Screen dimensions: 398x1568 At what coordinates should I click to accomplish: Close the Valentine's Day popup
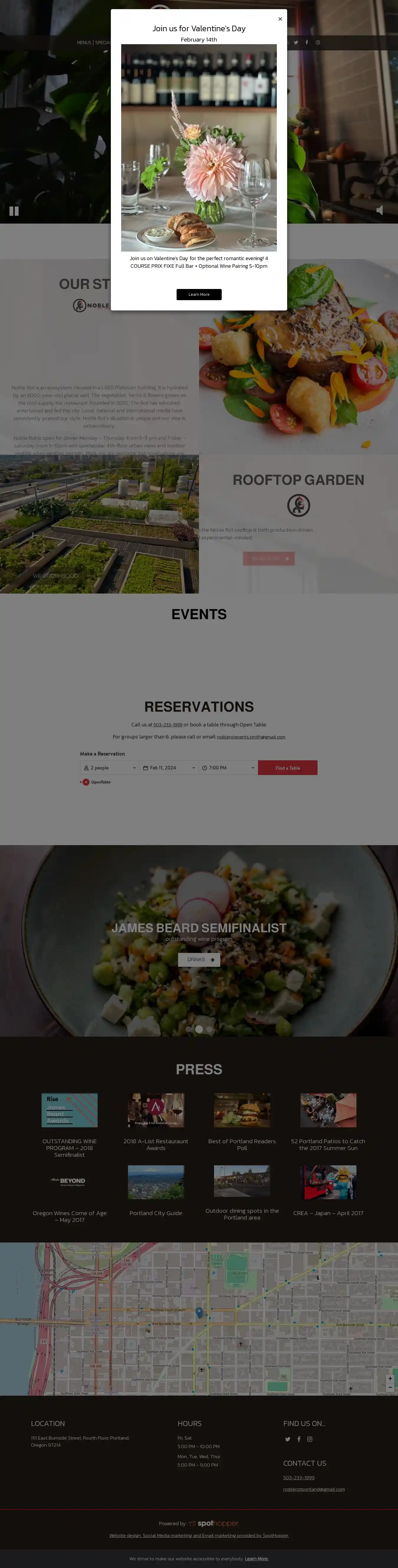pyautogui.click(x=280, y=19)
